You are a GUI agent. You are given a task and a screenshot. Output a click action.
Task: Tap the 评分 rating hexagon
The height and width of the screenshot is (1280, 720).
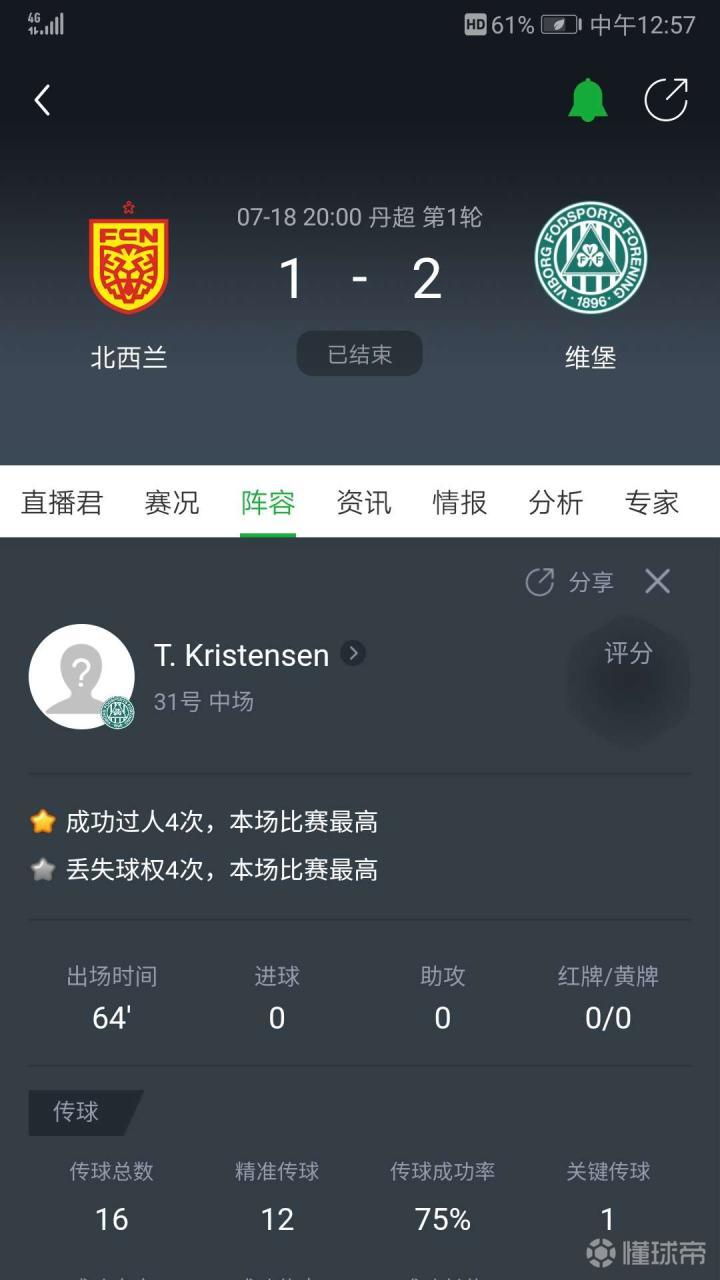click(628, 680)
